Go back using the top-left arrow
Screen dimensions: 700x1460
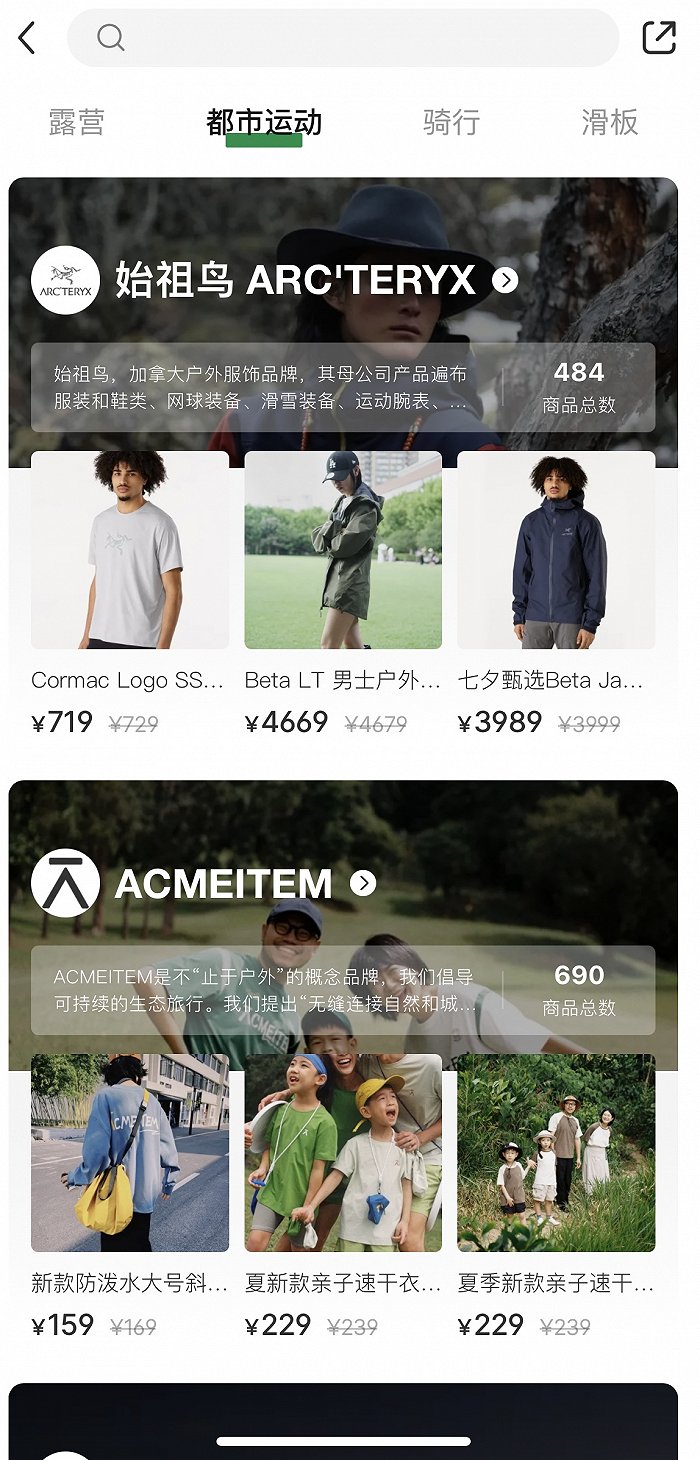click(x=27, y=39)
